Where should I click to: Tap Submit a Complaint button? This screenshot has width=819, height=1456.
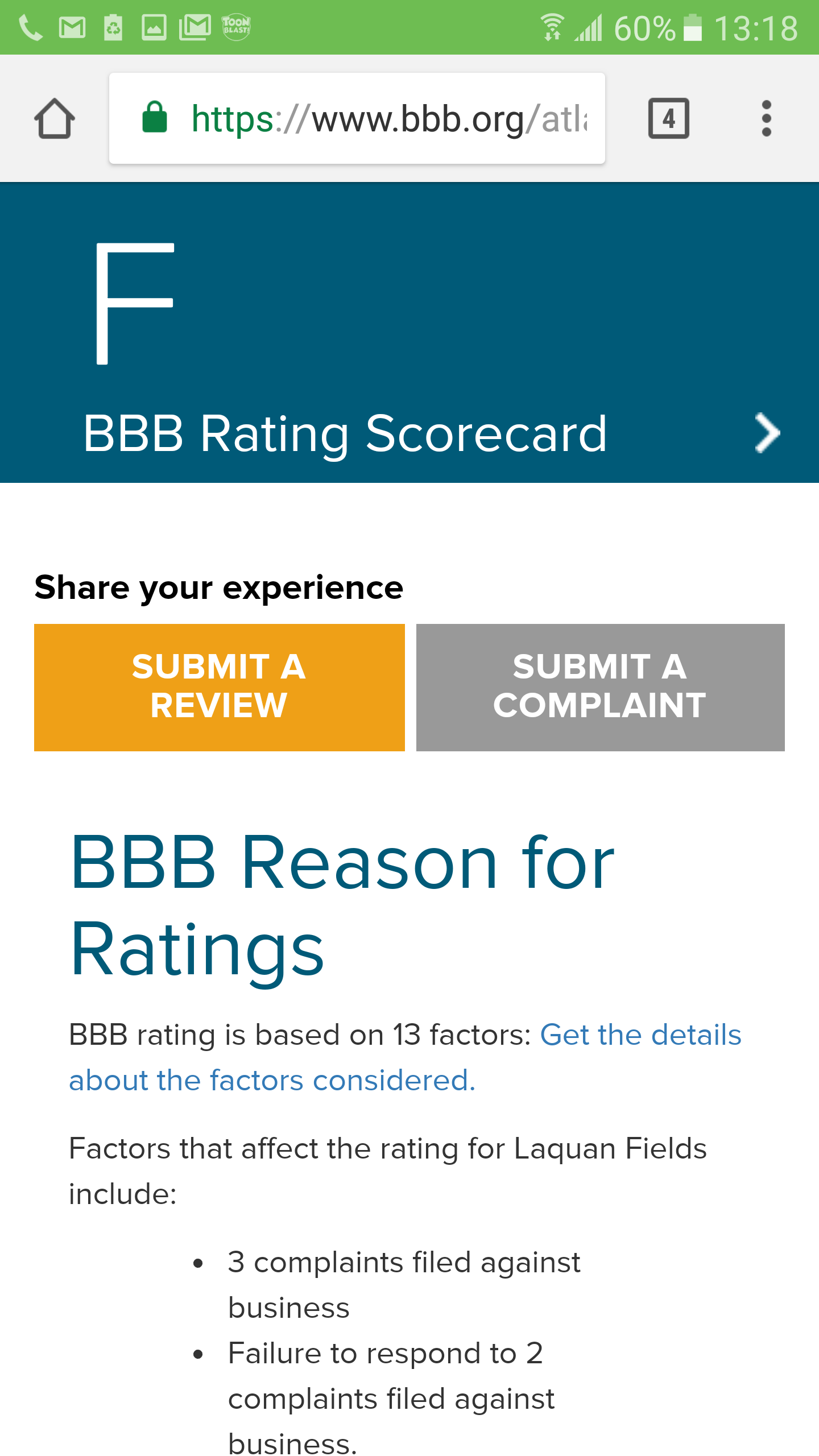coord(600,687)
